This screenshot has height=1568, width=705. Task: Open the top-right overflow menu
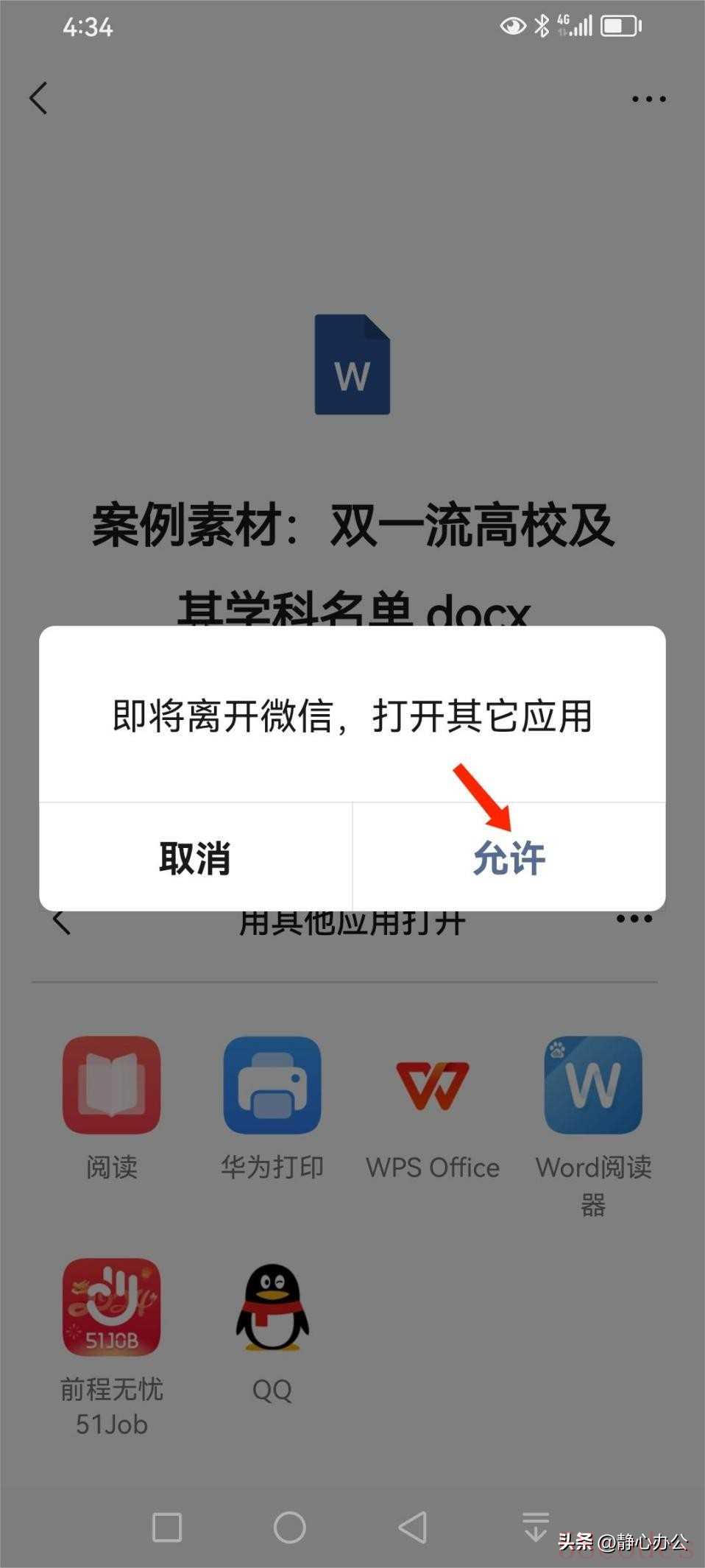649,99
